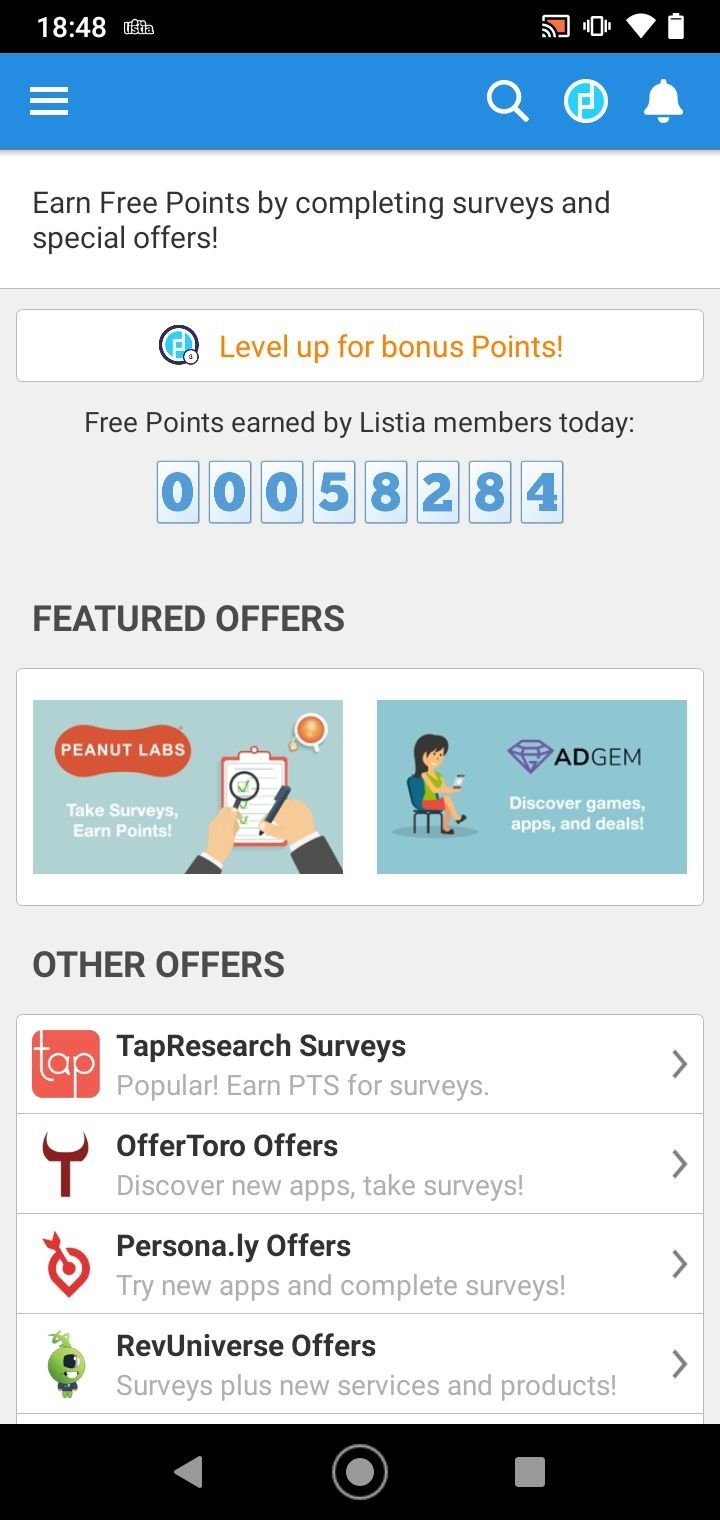Open the AdGem featured offer
The image size is (720, 1520).
532,787
